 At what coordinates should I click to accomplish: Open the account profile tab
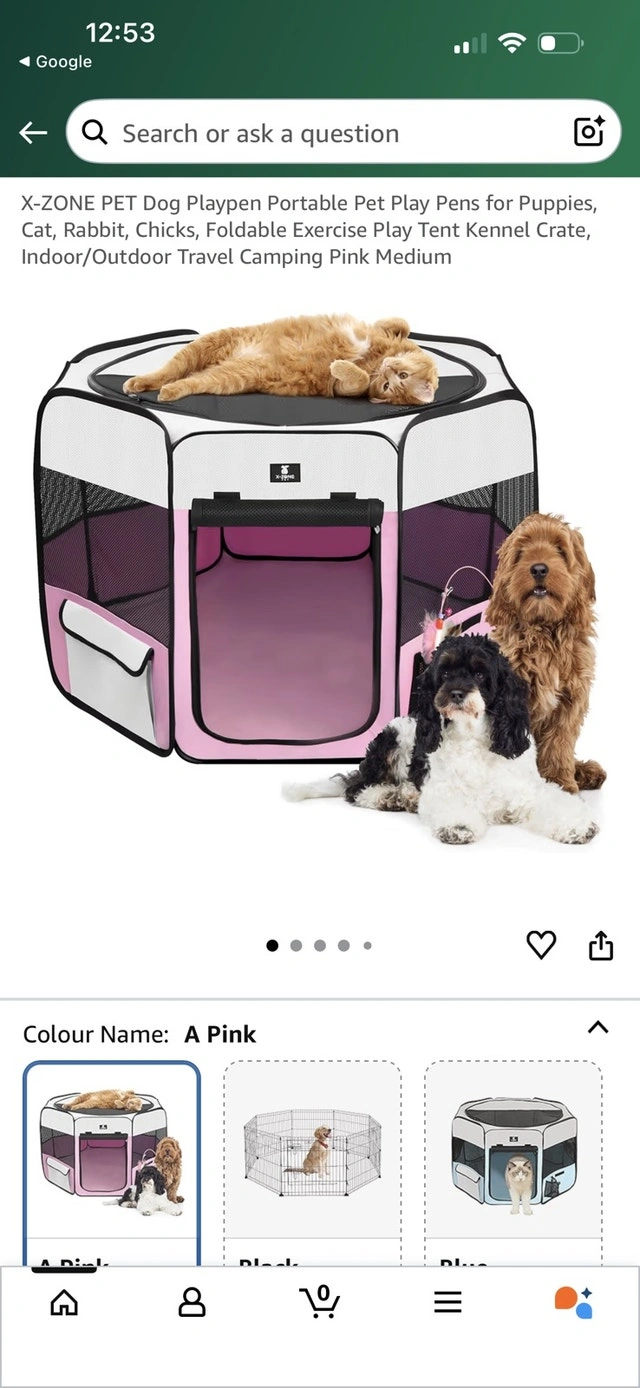point(191,1302)
